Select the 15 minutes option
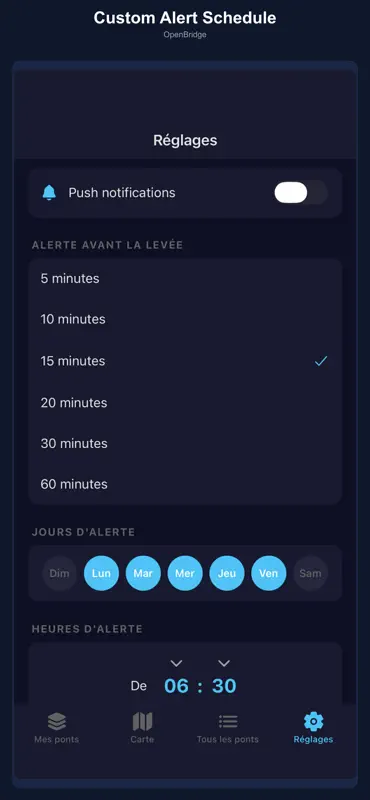Image resolution: width=370 pixels, height=800 pixels. click(x=185, y=361)
